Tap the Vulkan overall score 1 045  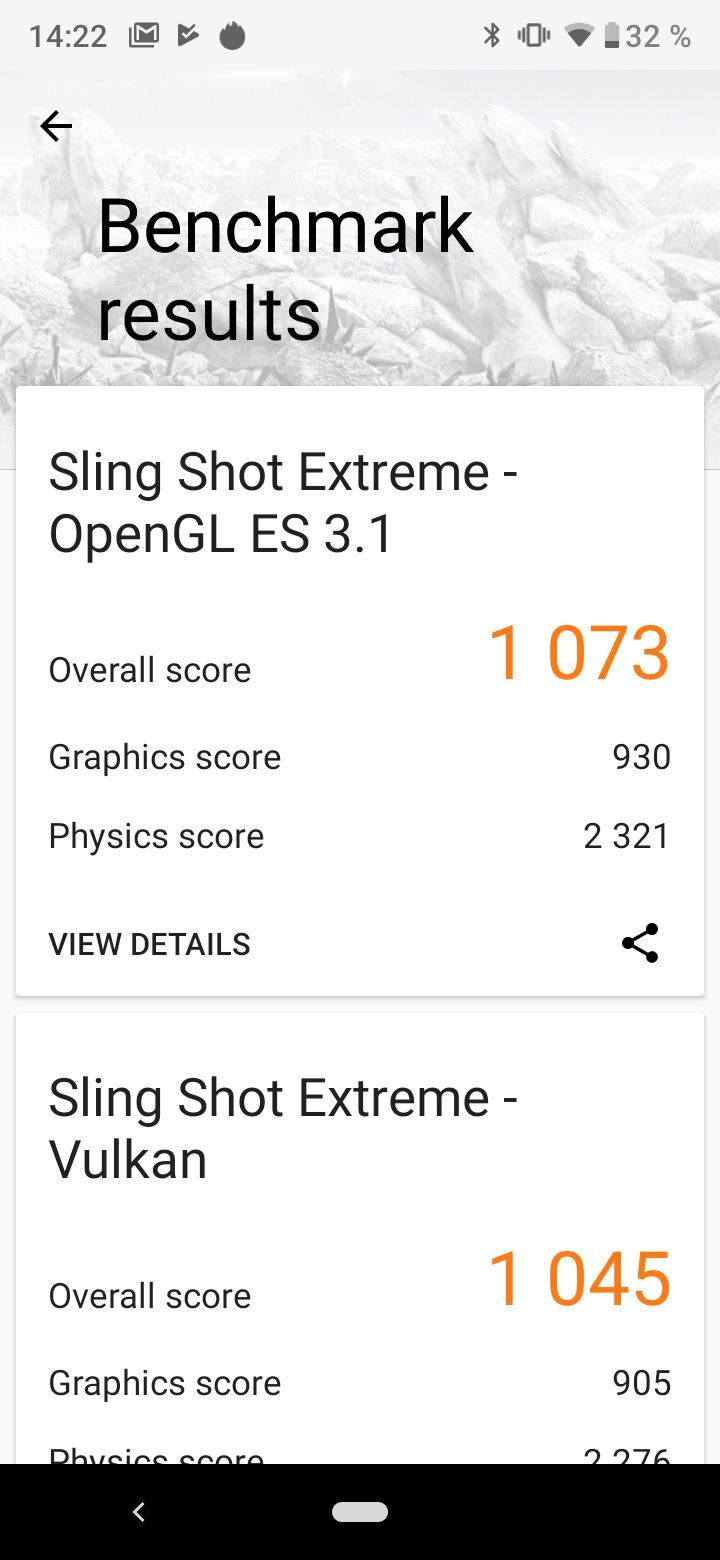580,1278
